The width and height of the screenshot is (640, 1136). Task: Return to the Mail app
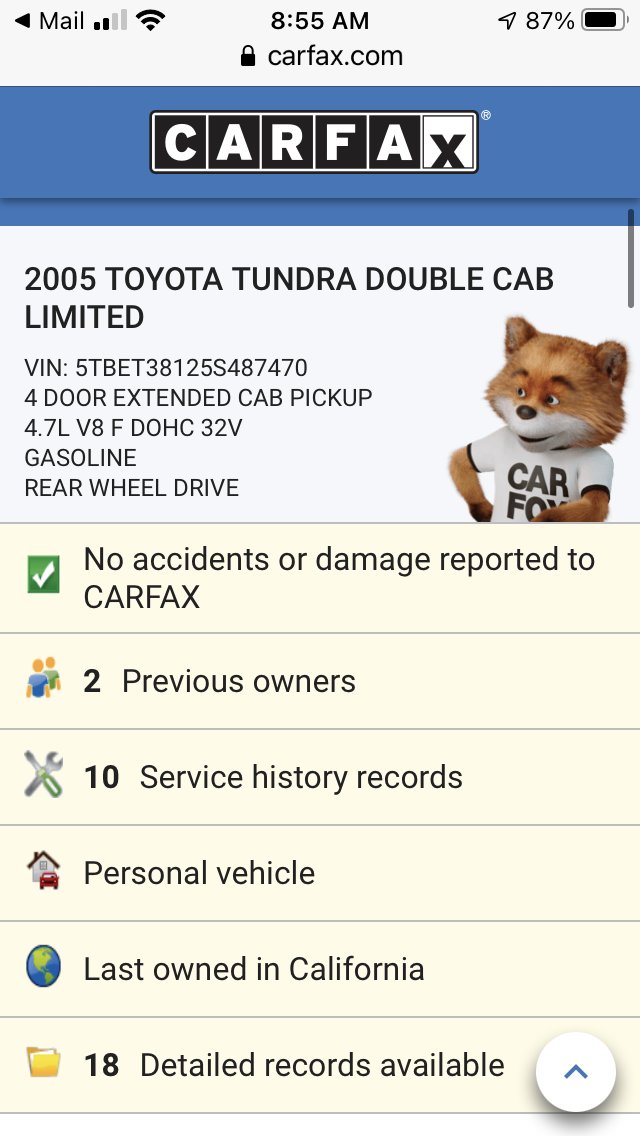click(x=48, y=20)
